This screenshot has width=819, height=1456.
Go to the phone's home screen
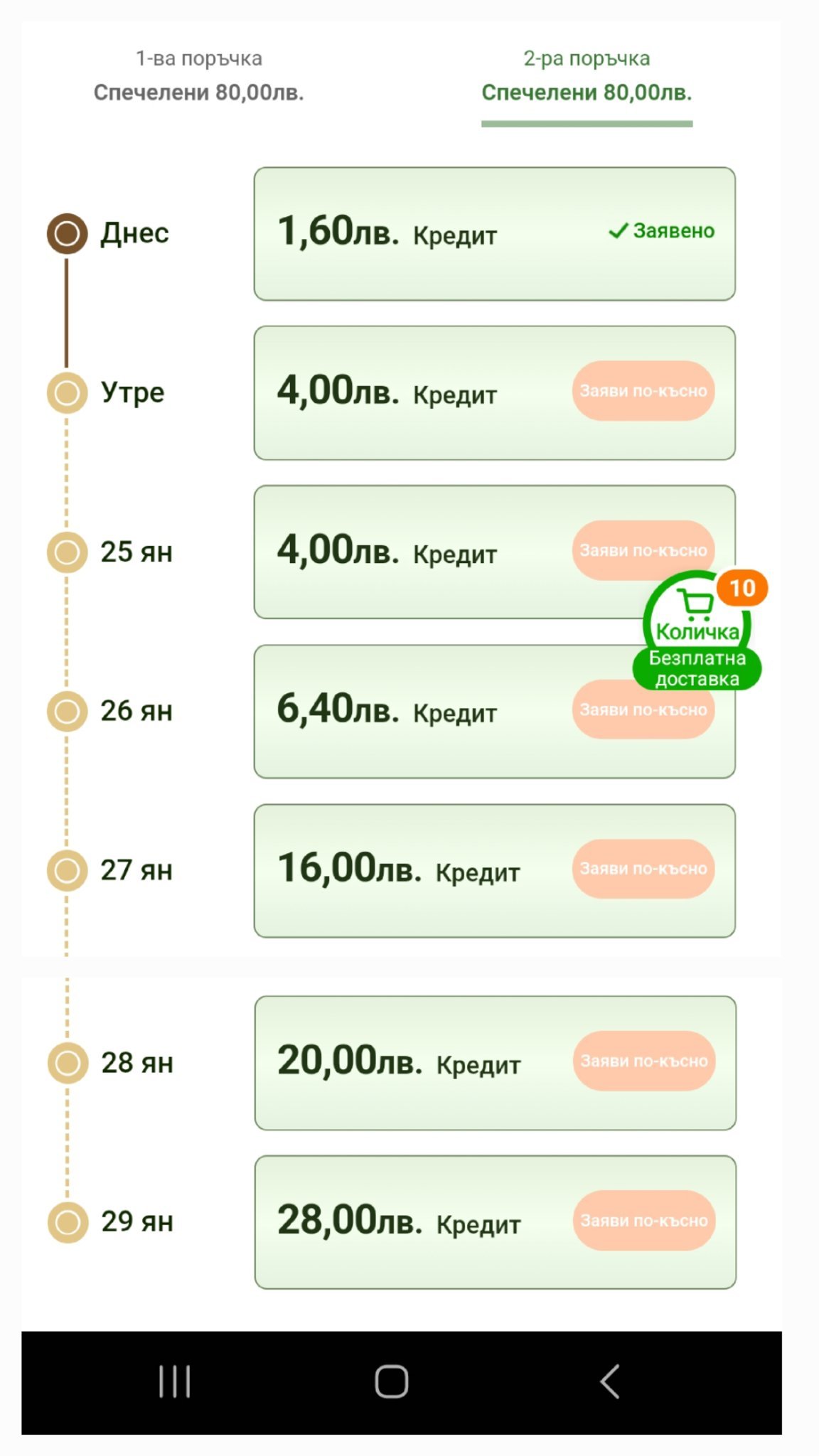pyautogui.click(x=391, y=1381)
